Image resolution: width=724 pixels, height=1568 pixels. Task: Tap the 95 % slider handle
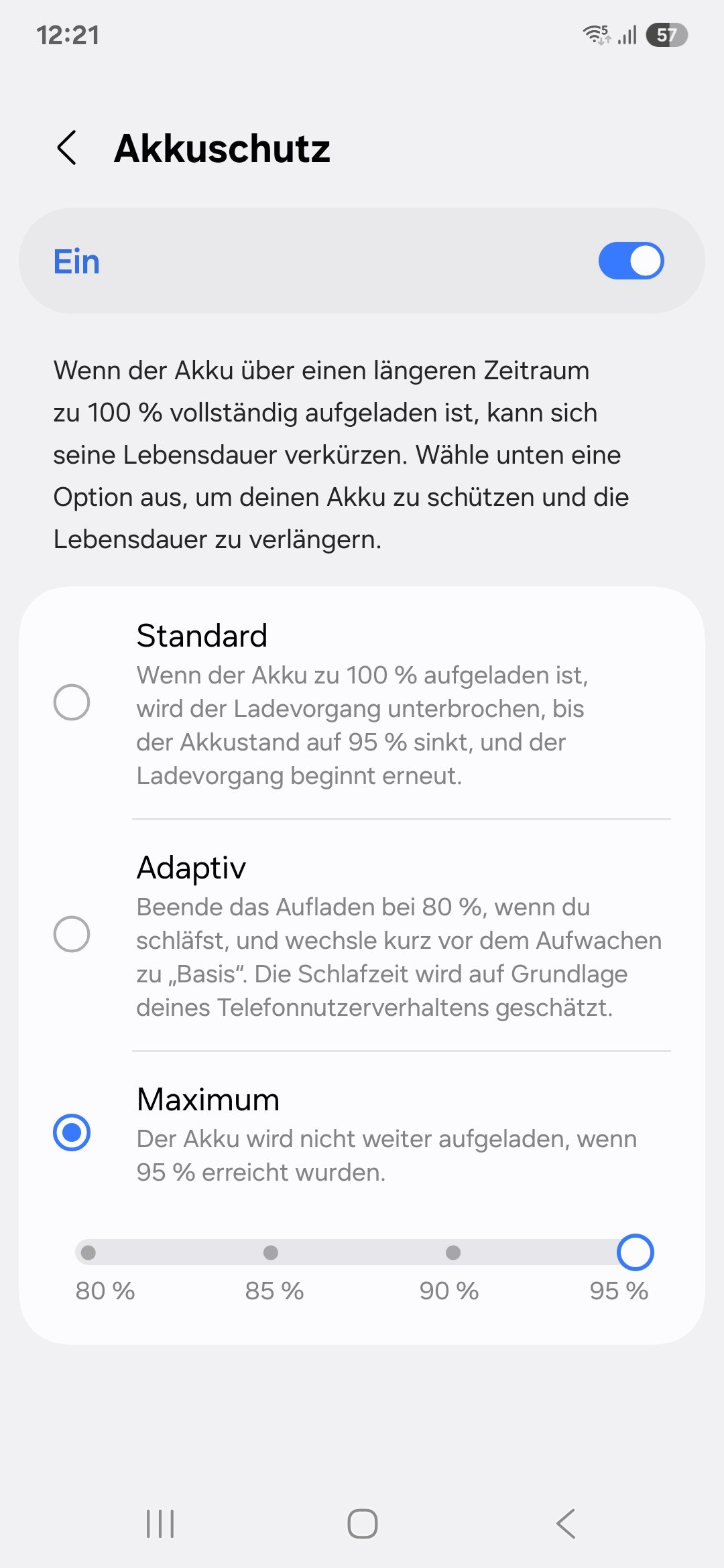click(635, 1252)
